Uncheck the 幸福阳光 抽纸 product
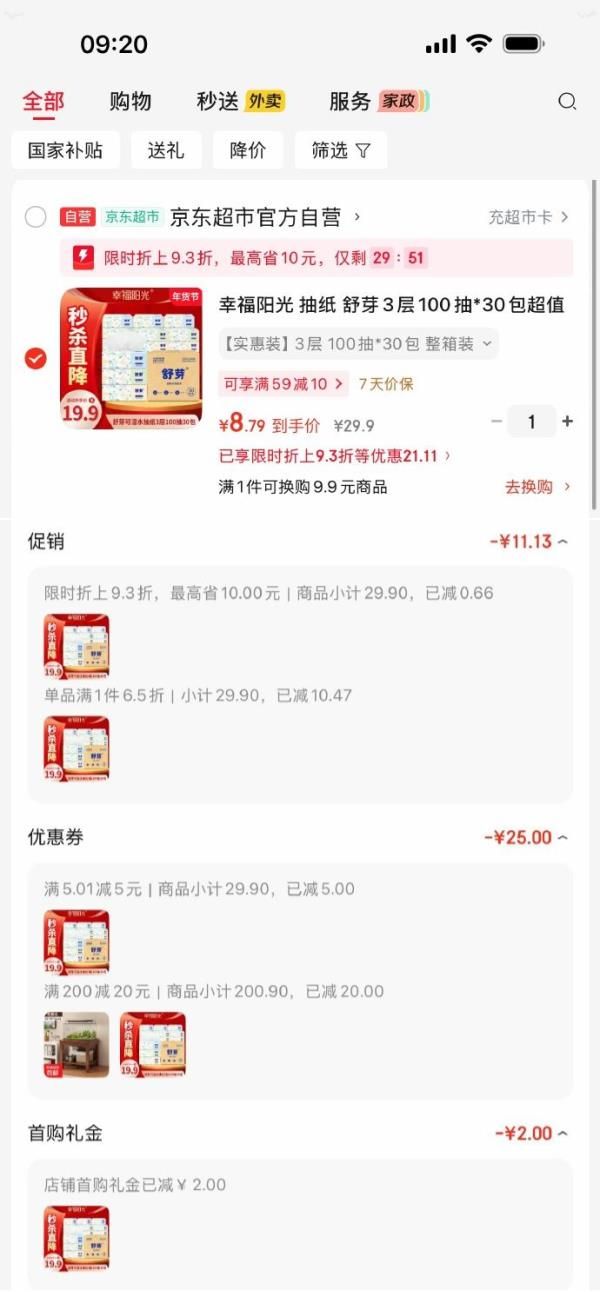Screen dimensions: 600x1292 pos(35,358)
